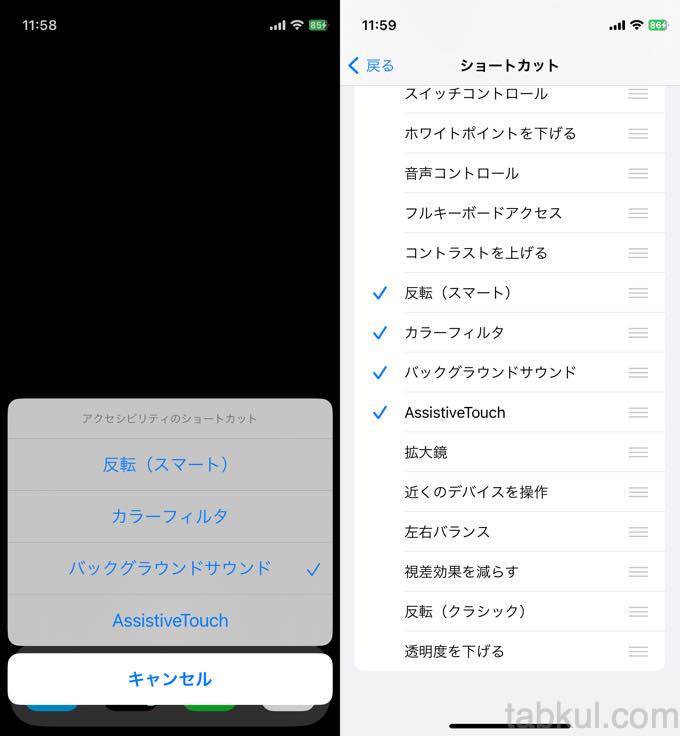Turn on the コントラストを上げる shortcut
This screenshot has width=680, height=736.
(476, 253)
